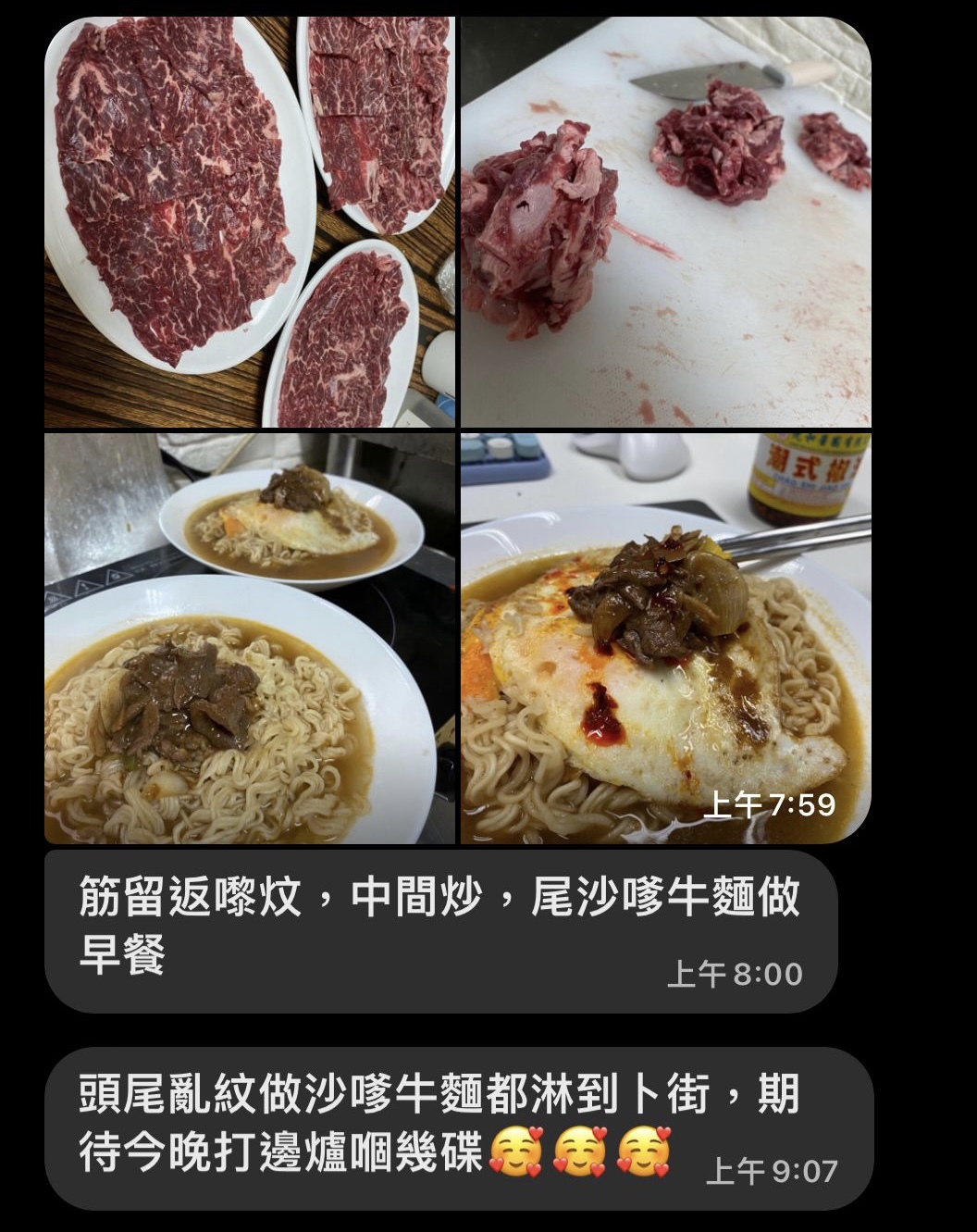This screenshot has width=977, height=1232.
Task: Open the noodle with fried egg photo
Action: [666, 639]
